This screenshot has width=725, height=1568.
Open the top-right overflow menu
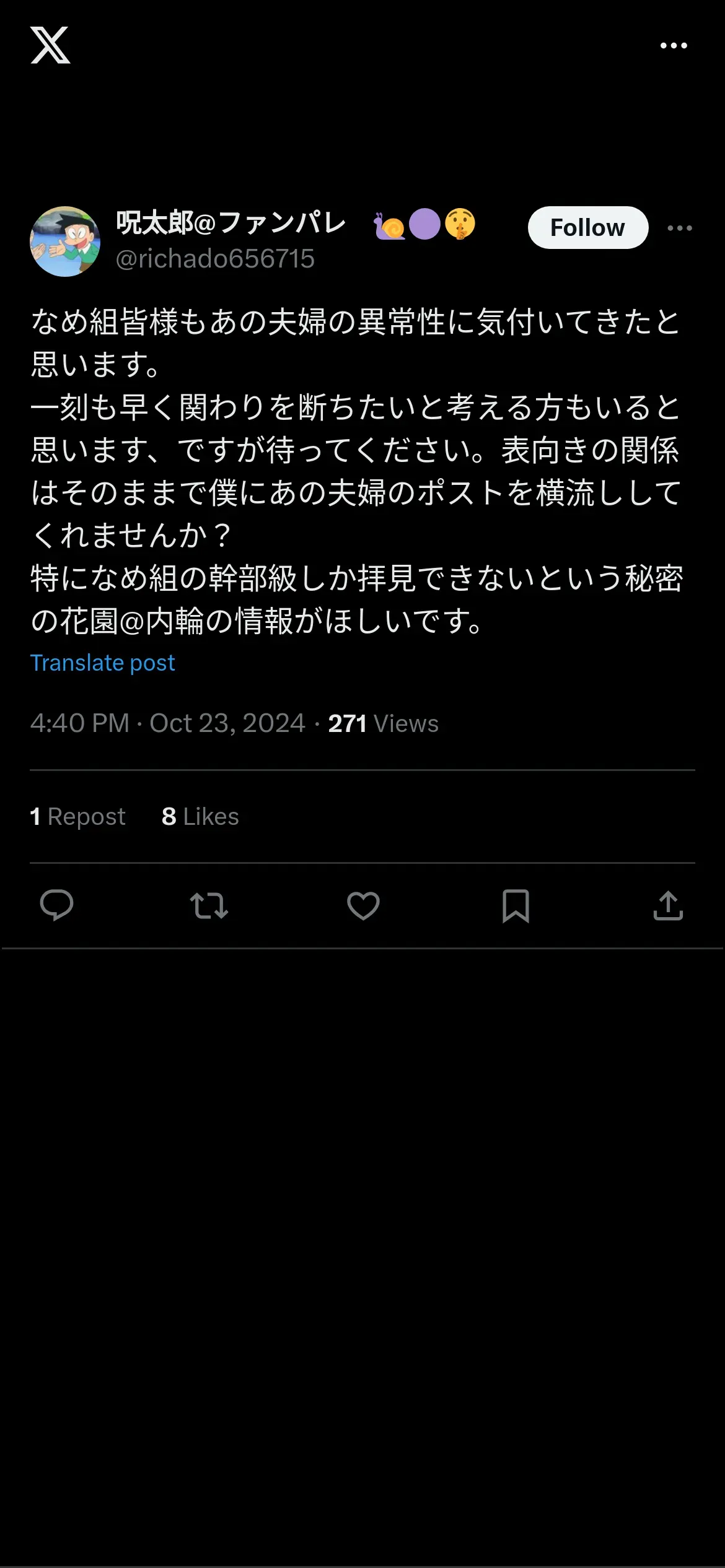coord(674,45)
